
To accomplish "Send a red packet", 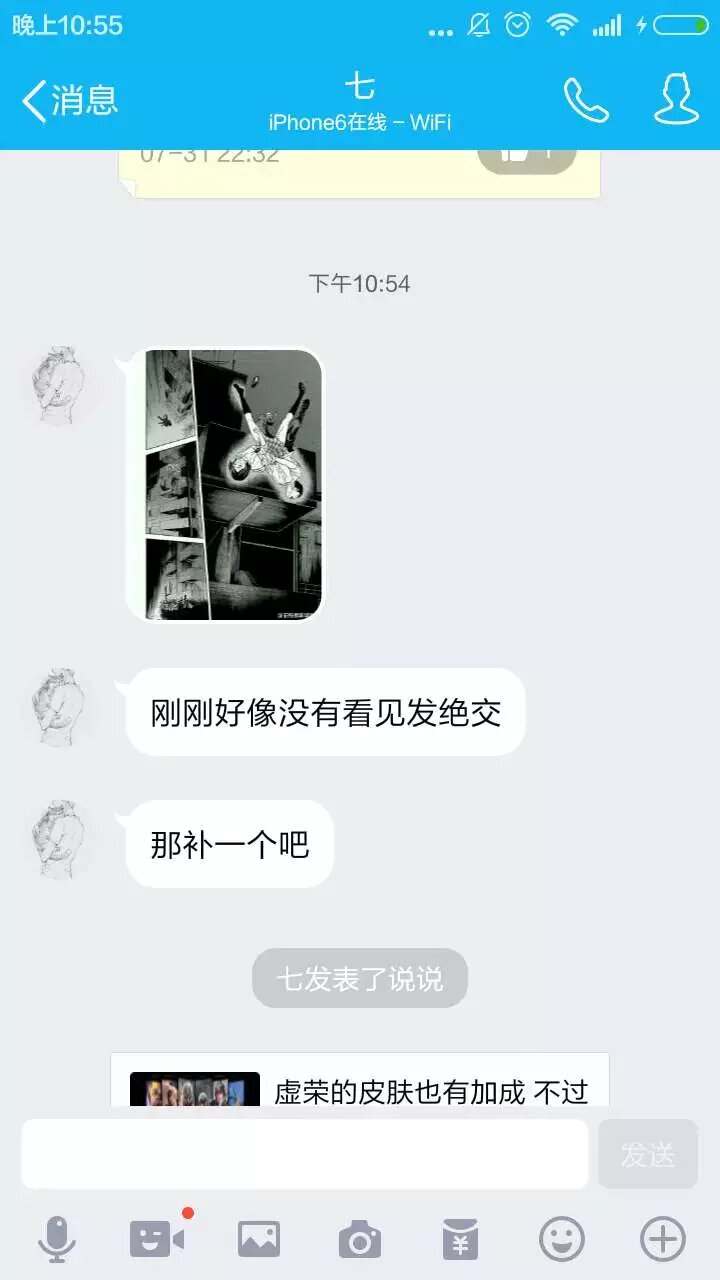I will (x=460, y=1240).
